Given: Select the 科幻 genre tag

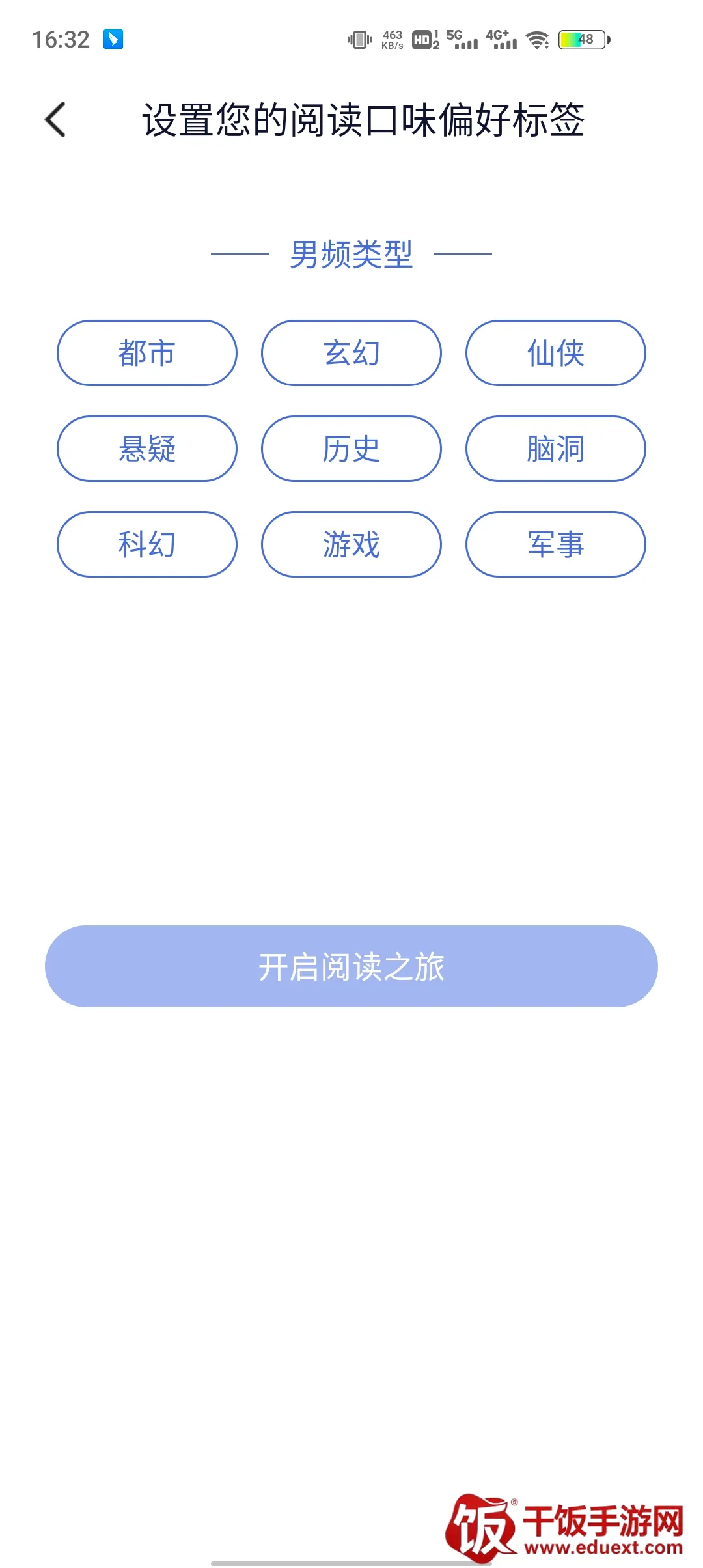Looking at the screenshot, I should 147,544.
